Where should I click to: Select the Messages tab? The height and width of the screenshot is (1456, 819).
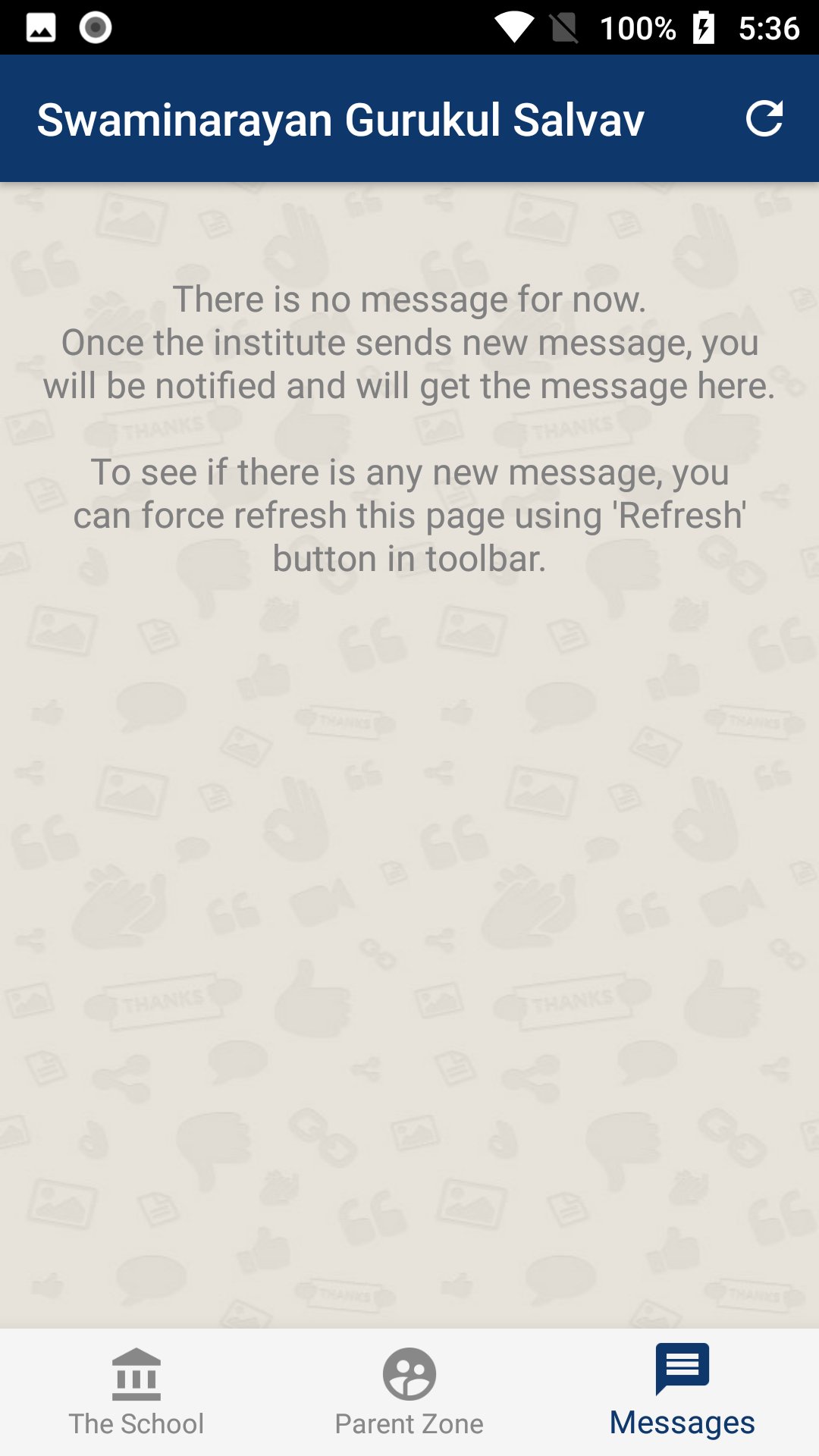[x=682, y=1392]
